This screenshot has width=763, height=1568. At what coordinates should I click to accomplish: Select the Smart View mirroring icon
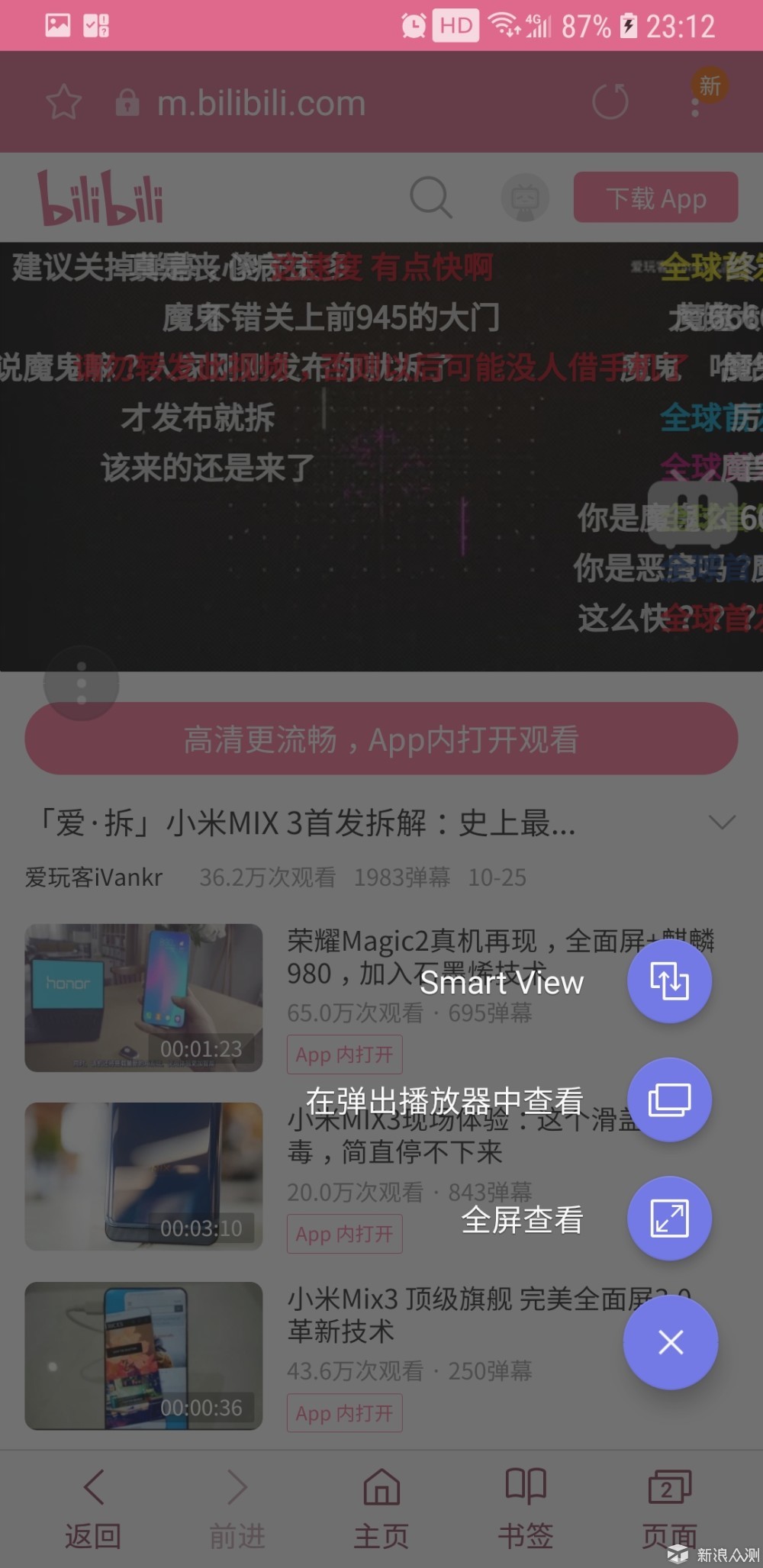[x=669, y=982]
